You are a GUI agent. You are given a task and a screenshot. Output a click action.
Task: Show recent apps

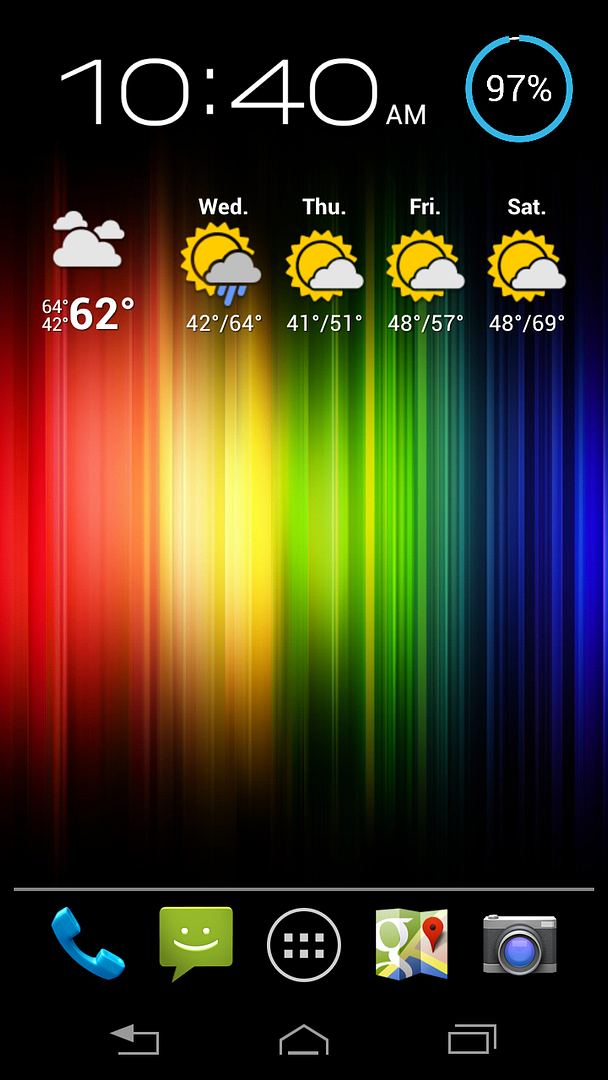(x=472, y=1040)
